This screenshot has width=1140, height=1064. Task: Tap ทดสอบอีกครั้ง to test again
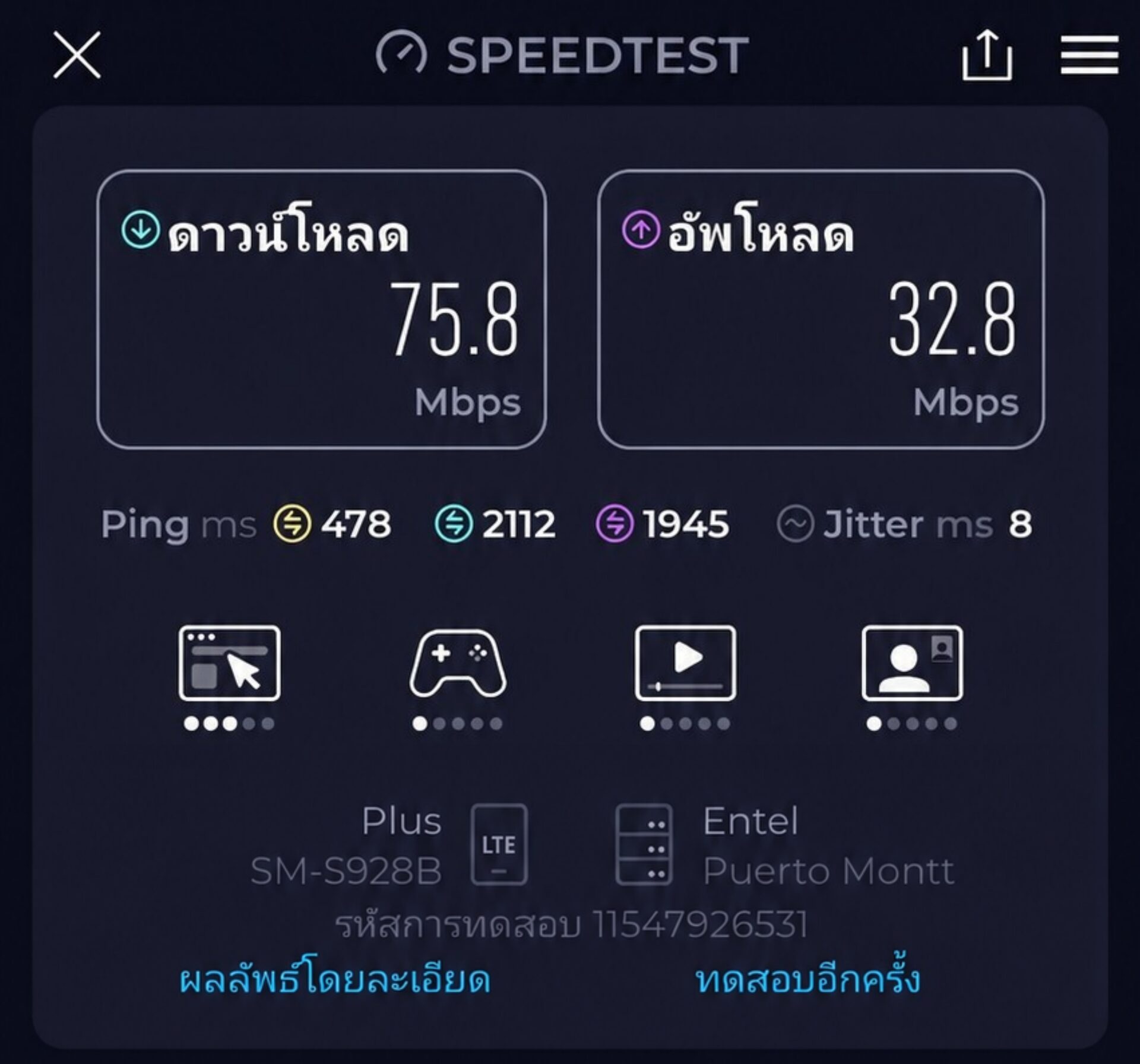(x=808, y=977)
